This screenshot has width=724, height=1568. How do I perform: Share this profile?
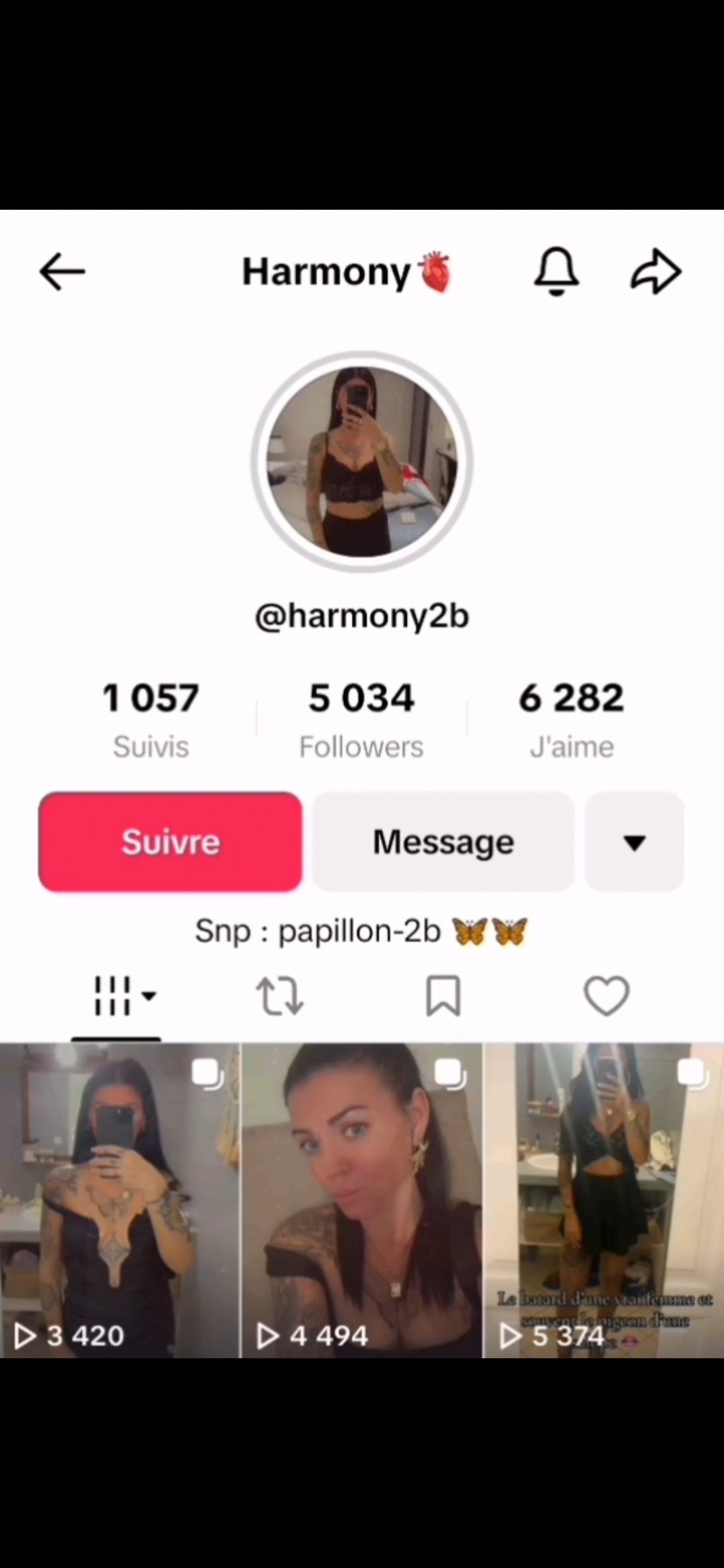(x=656, y=272)
